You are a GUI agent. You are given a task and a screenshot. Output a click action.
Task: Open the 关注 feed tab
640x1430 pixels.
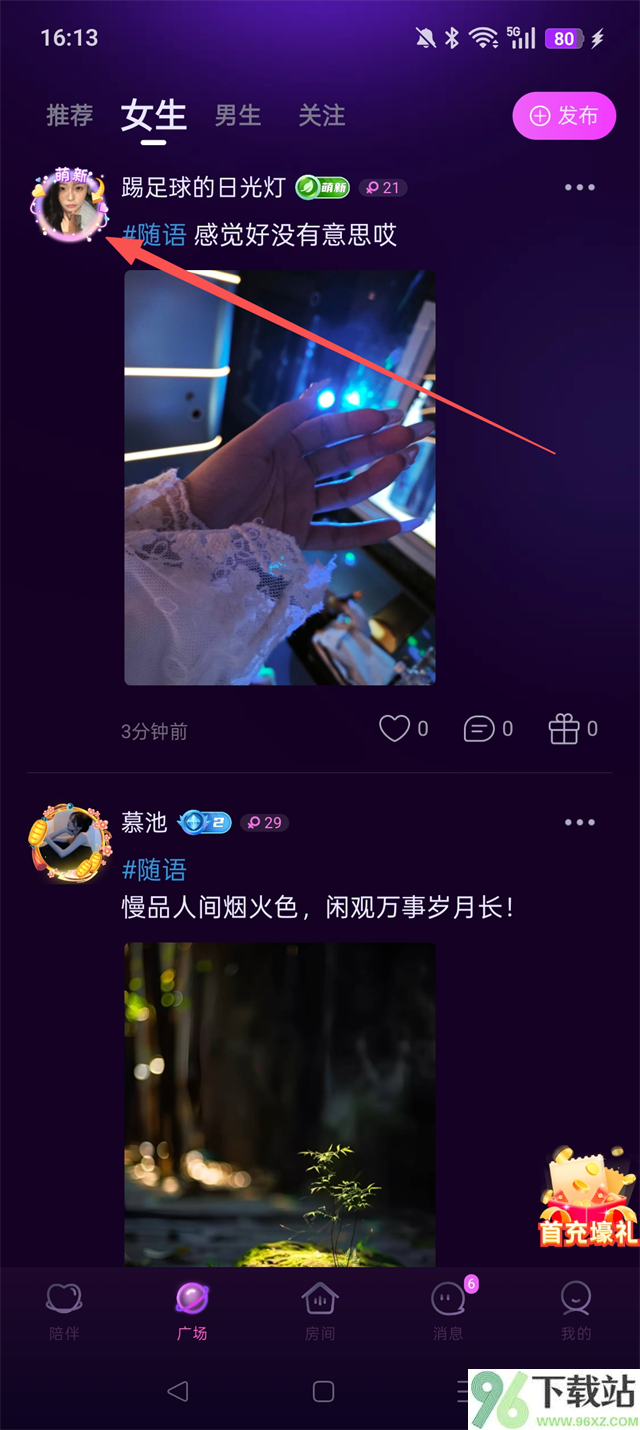[x=322, y=116]
